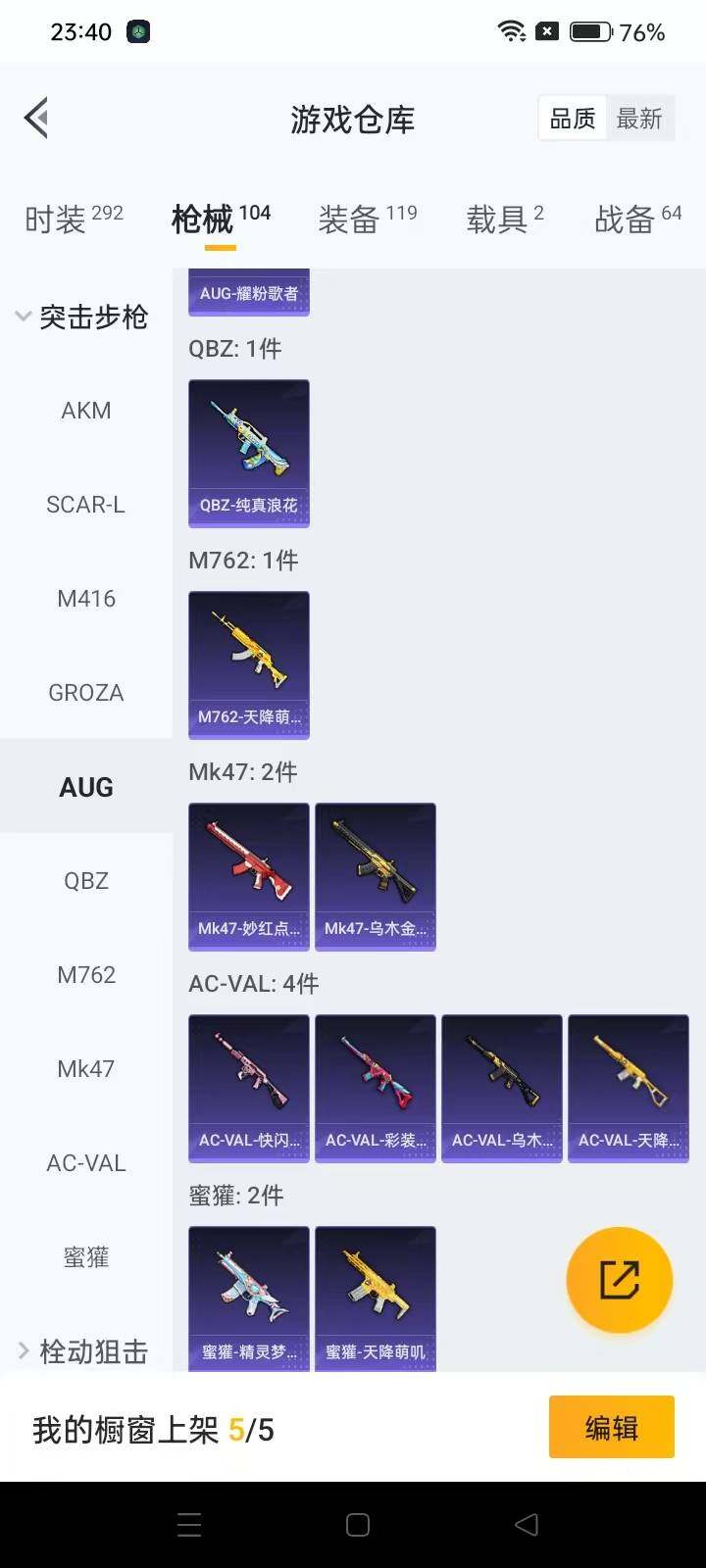
Task: Go back using the top-left arrow
Action: point(37,119)
